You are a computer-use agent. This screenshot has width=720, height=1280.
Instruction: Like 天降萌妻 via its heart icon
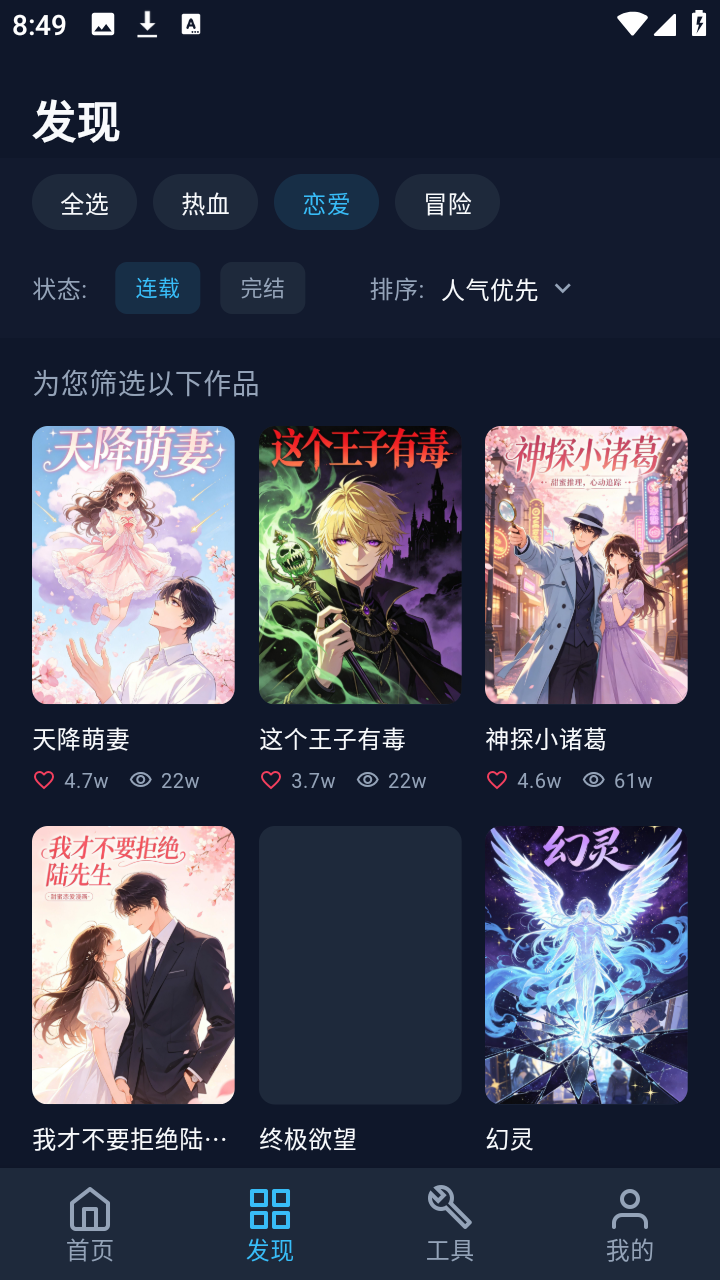tap(42, 780)
